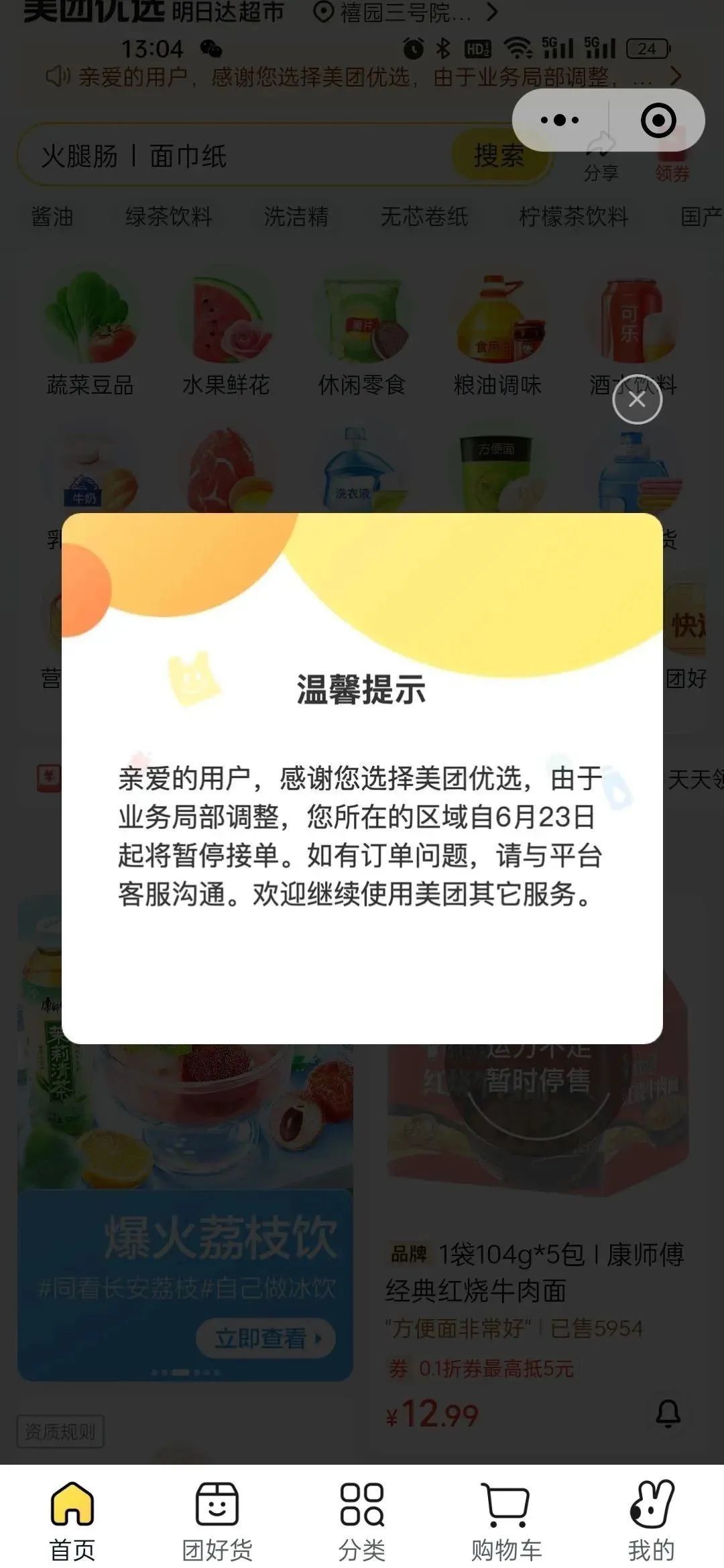Tap 立即查看 on the 爆火荔枝饮 banner
Screen dimensions: 724x1568
click(265, 1338)
